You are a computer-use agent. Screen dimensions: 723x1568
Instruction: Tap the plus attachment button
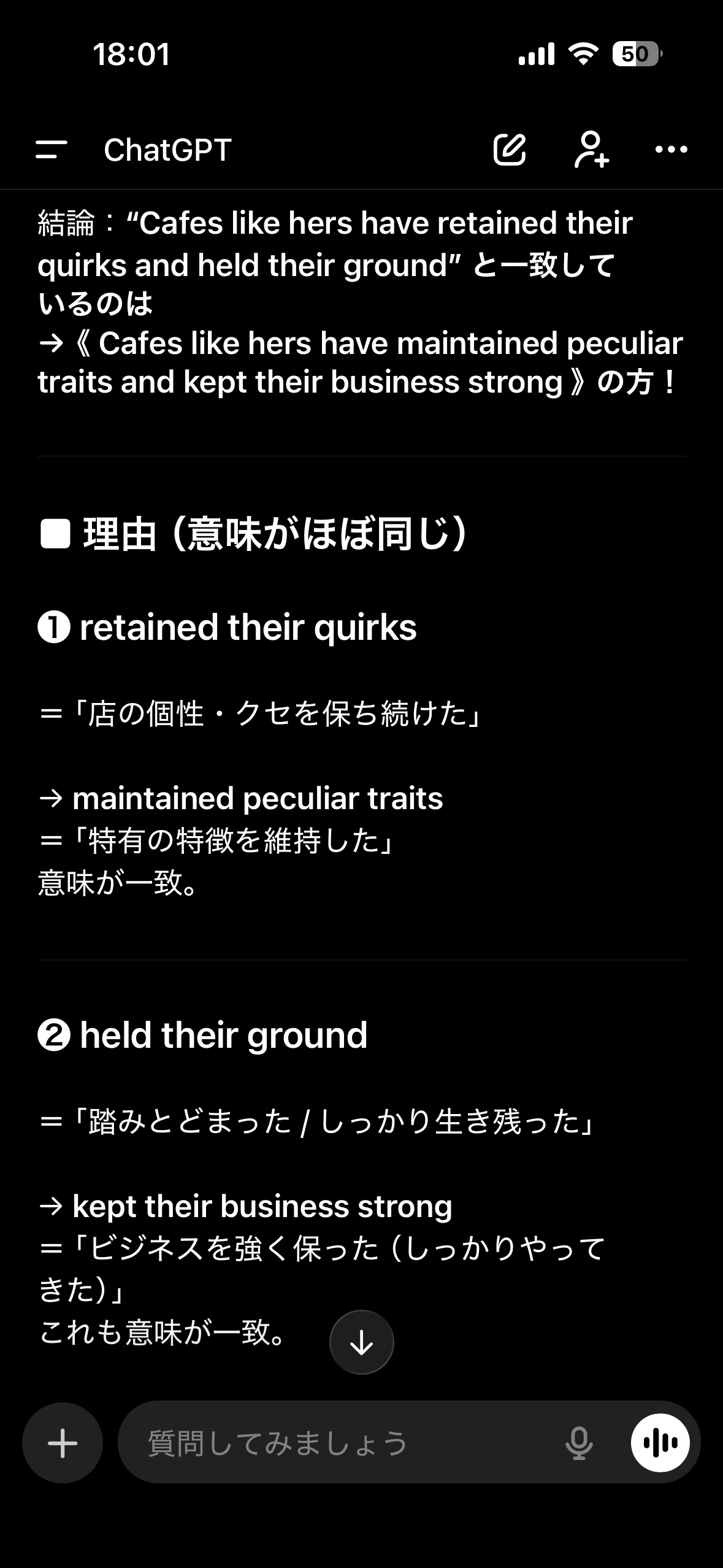(x=63, y=1443)
